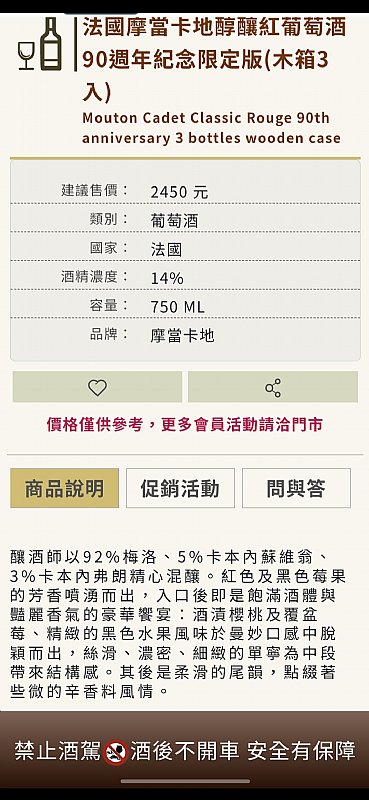Open the 問與答 tab
The image size is (369, 800).
296,488
